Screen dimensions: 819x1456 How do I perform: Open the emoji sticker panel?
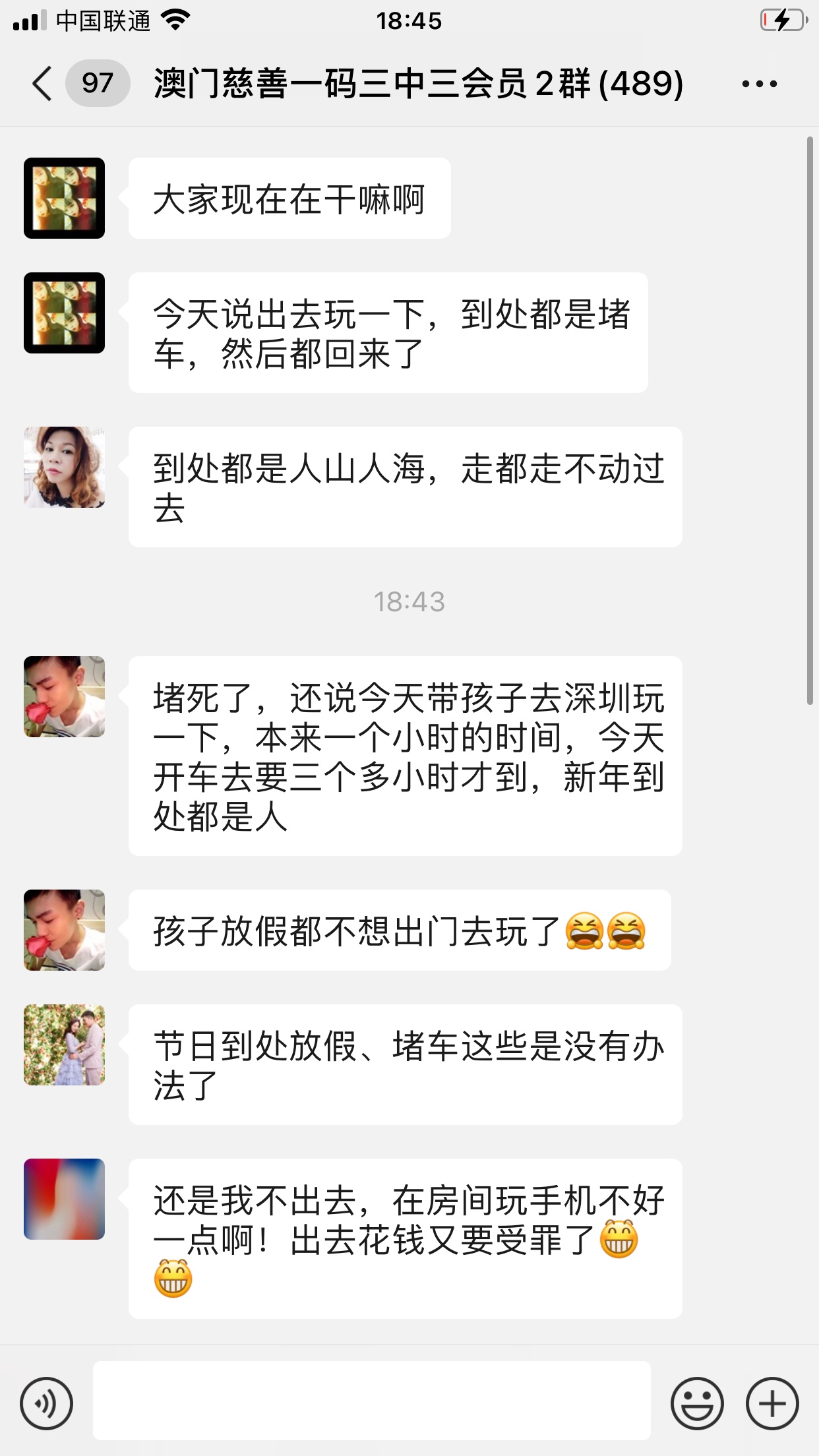(x=696, y=1403)
